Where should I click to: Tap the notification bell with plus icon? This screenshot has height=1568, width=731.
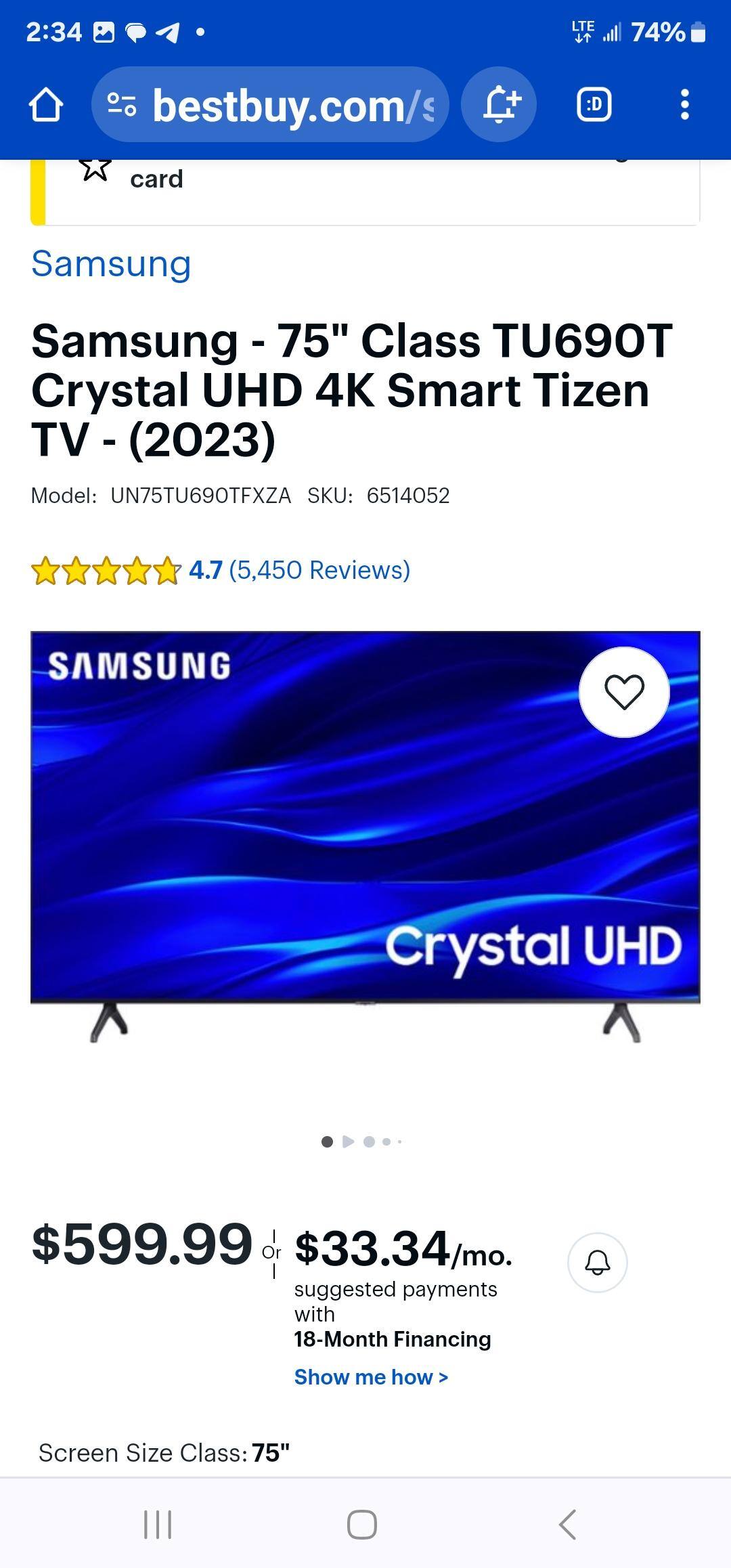[499, 104]
